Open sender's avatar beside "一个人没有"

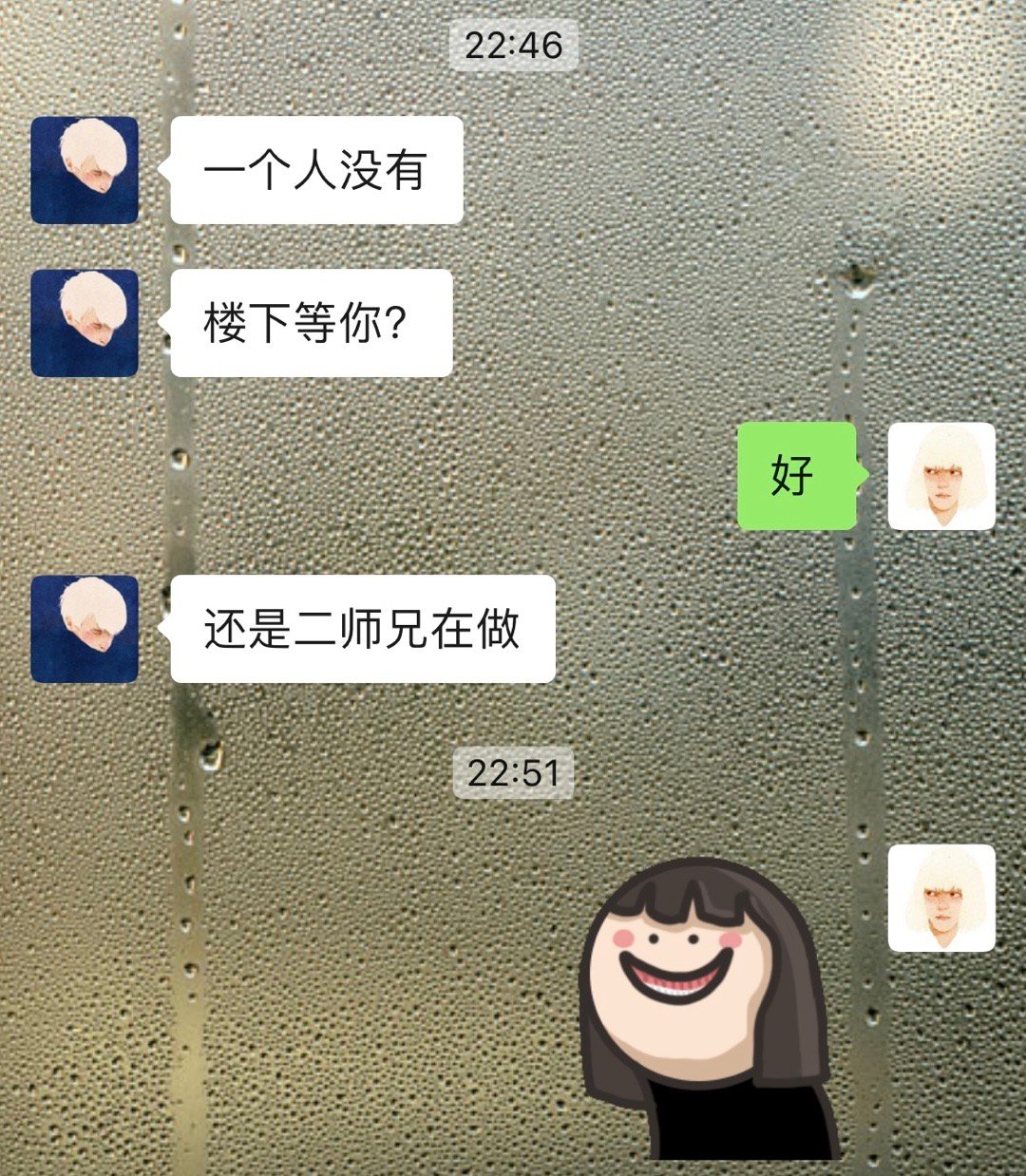(85, 170)
